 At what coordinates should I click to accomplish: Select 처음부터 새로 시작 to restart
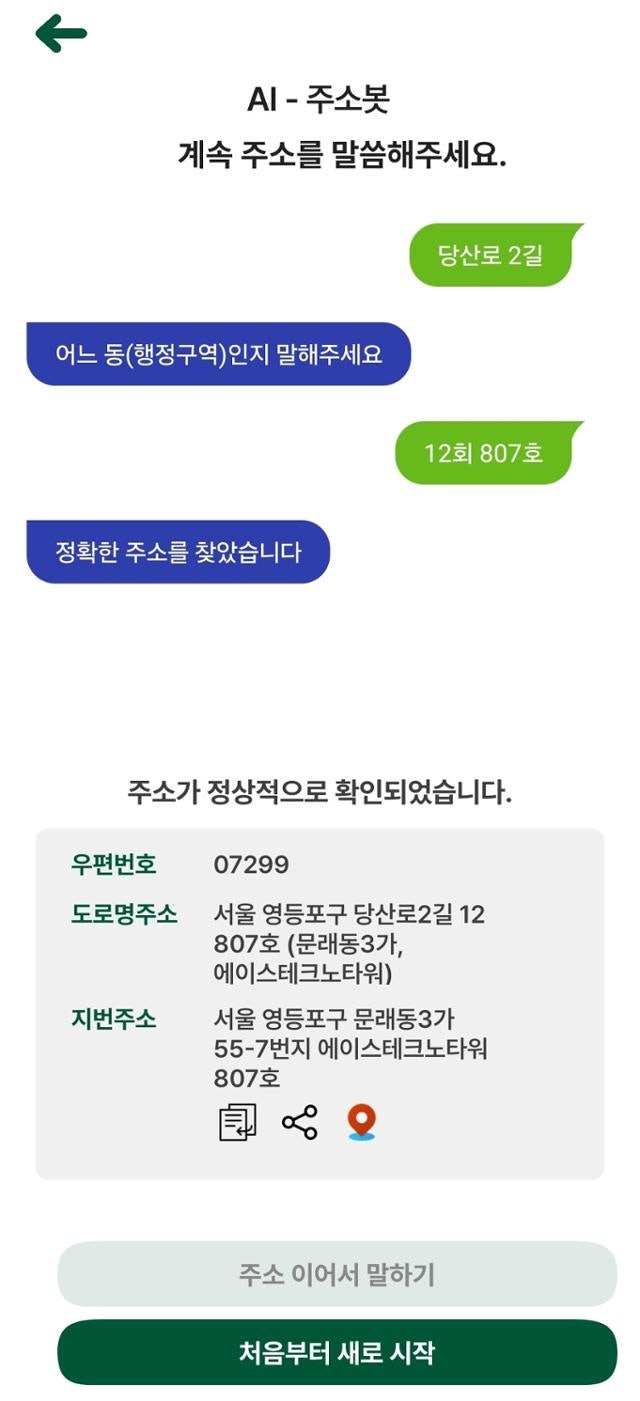click(x=337, y=1352)
